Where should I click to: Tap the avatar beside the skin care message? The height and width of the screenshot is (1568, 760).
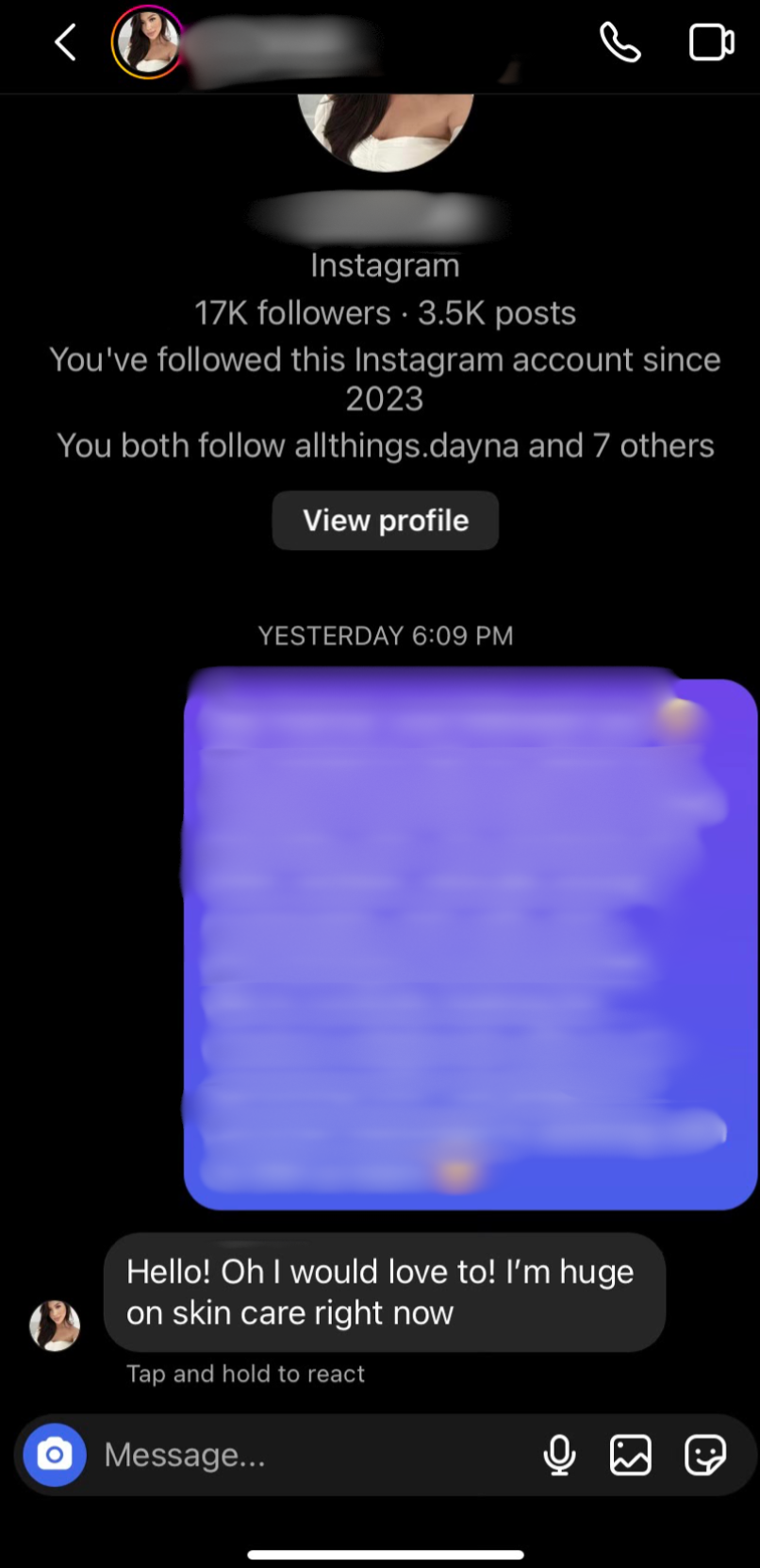(x=55, y=1326)
